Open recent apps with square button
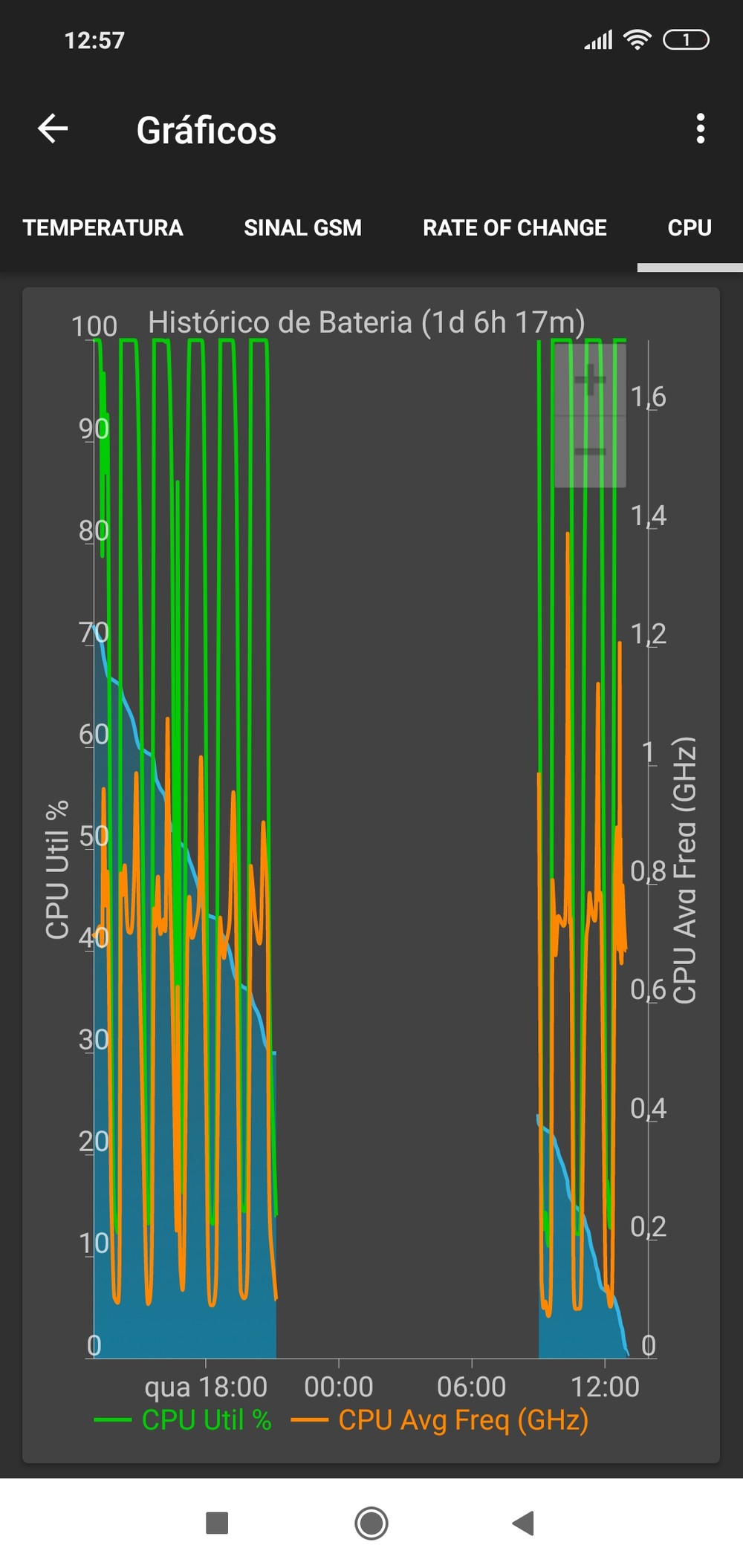This screenshot has height=1568, width=743. (x=217, y=1523)
